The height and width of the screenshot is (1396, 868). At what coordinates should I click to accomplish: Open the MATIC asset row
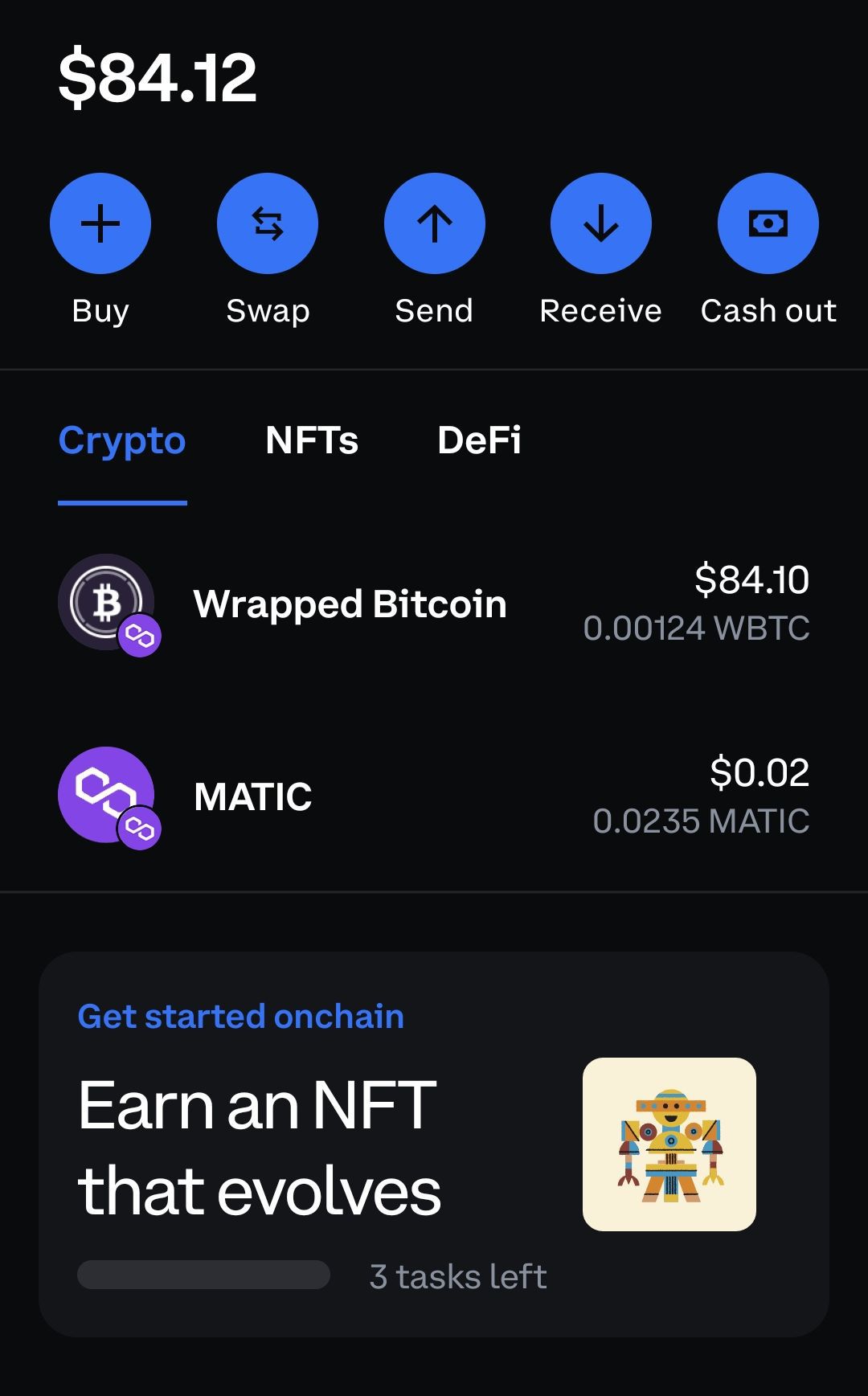pos(434,797)
